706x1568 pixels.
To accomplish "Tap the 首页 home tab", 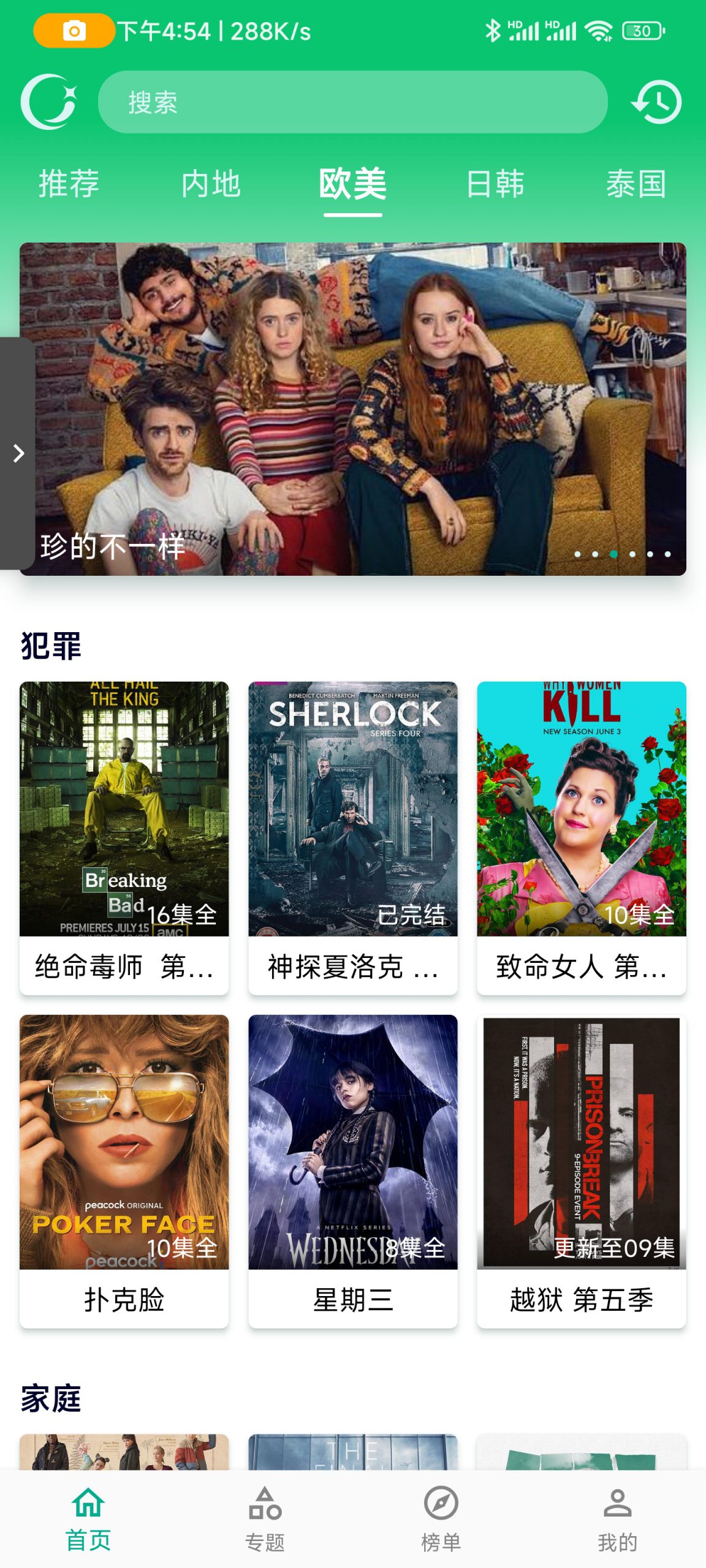I will (x=88, y=1519).
